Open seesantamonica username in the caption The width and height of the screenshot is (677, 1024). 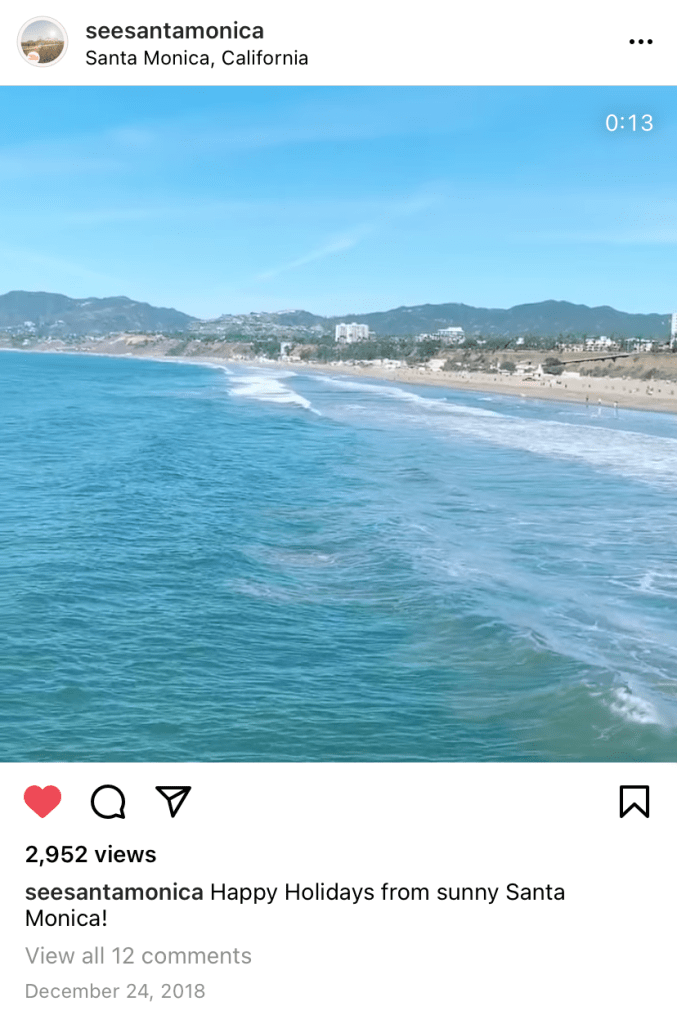pyautogui.click(x=114, y=892)
